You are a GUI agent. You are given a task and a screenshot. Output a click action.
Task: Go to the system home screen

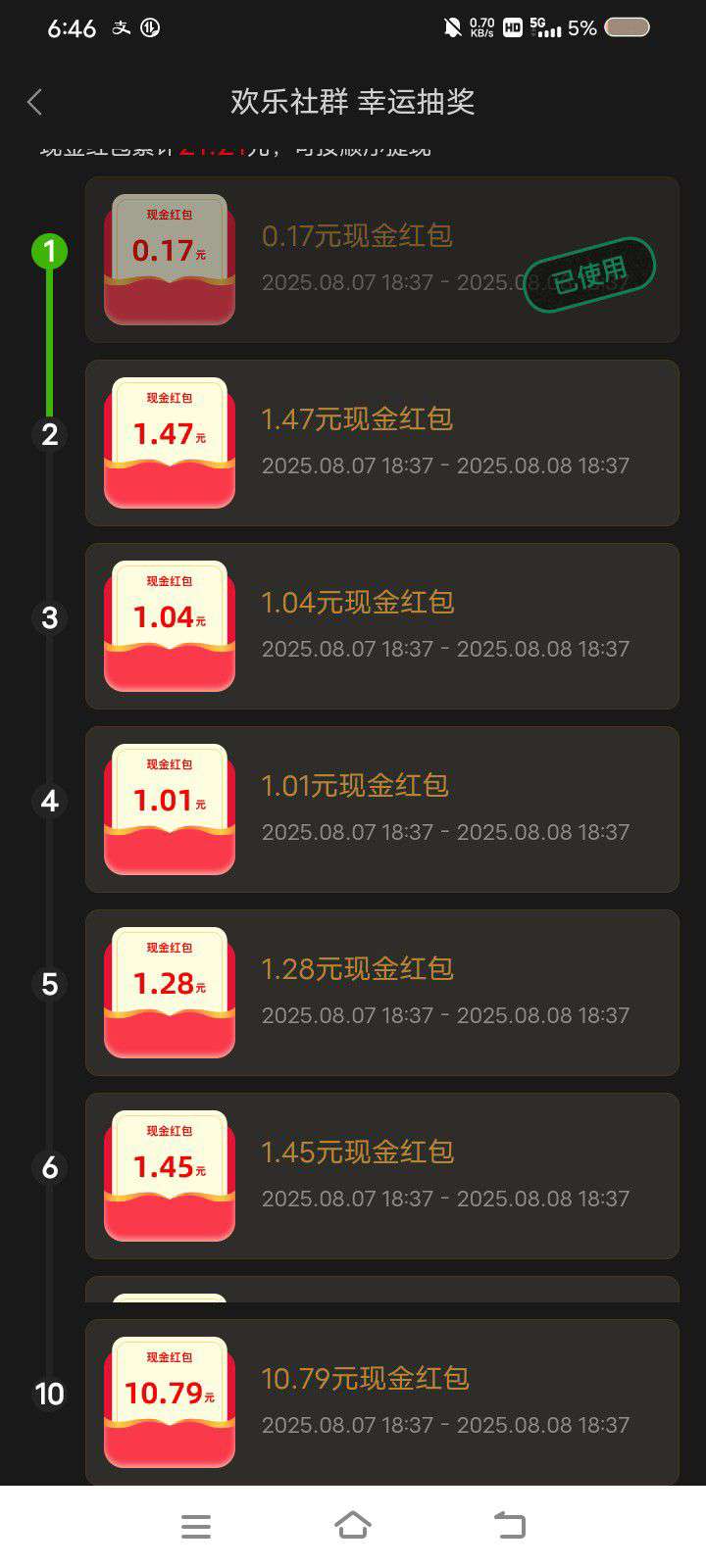click(353, 1525)
